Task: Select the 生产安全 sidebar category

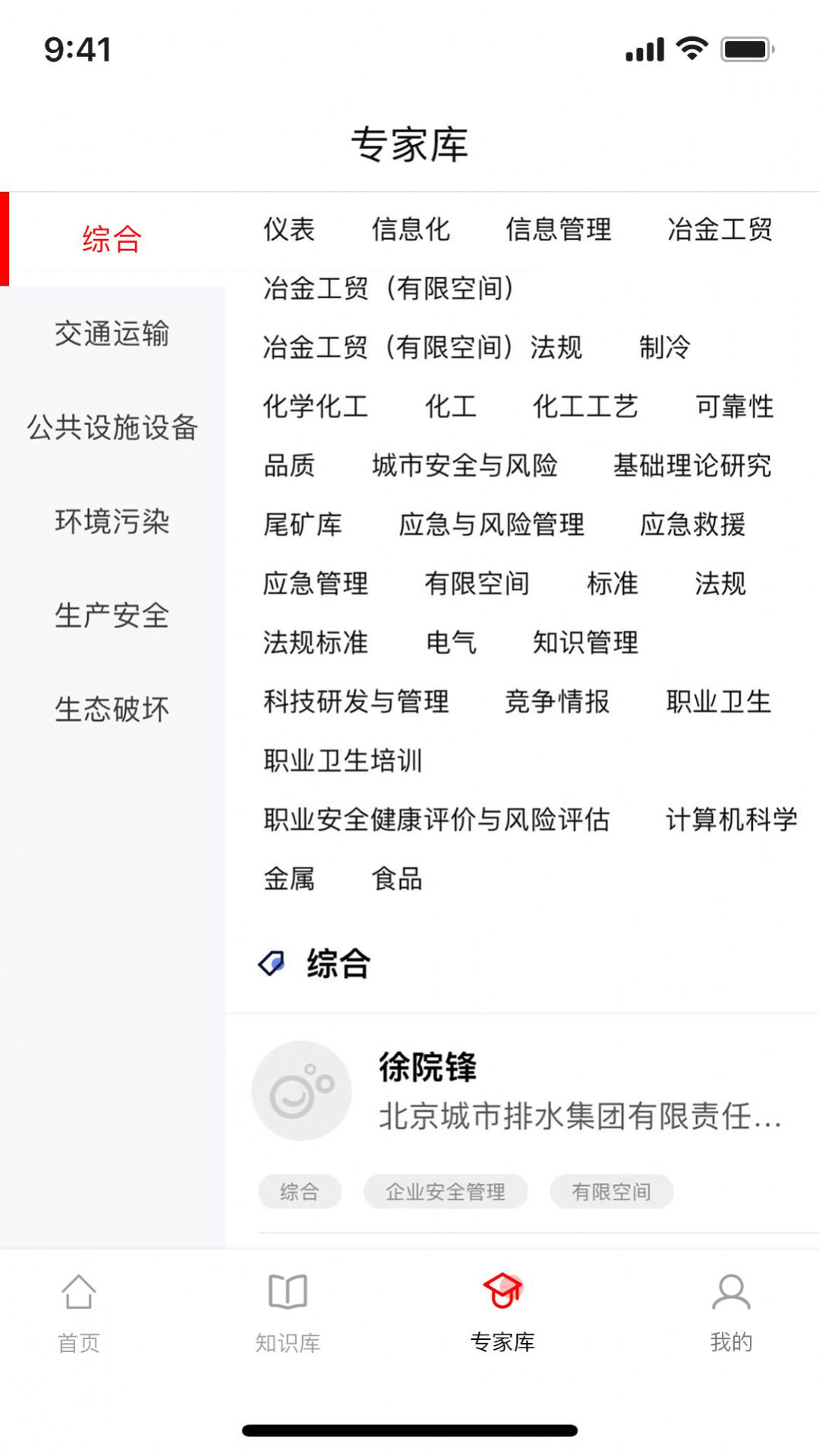Action: click(x=112, y=616)
